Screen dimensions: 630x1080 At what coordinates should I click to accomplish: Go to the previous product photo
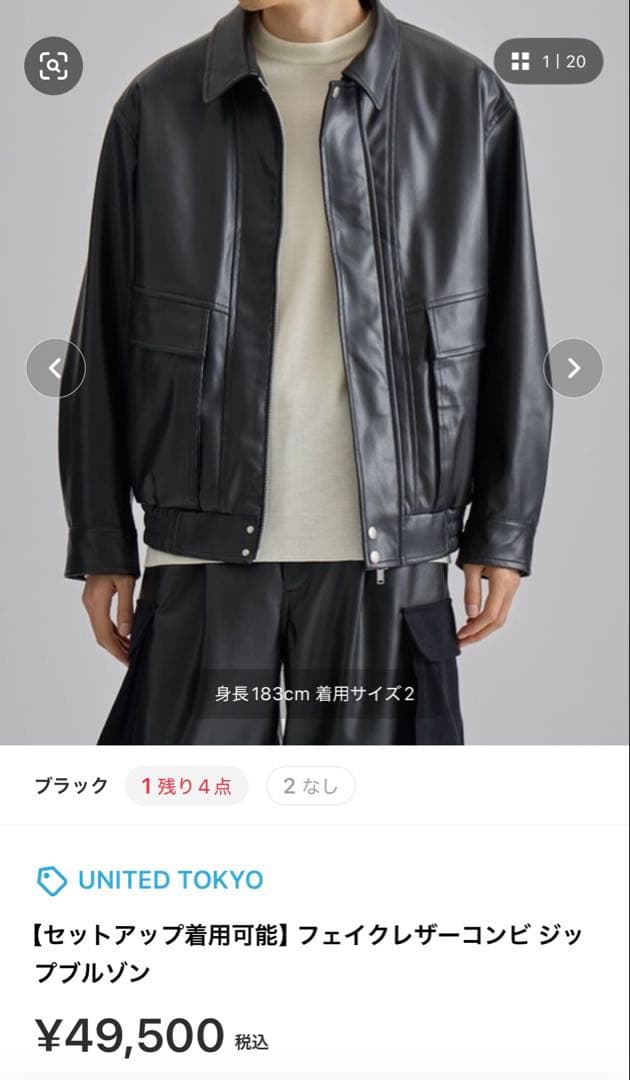(55, 368)
